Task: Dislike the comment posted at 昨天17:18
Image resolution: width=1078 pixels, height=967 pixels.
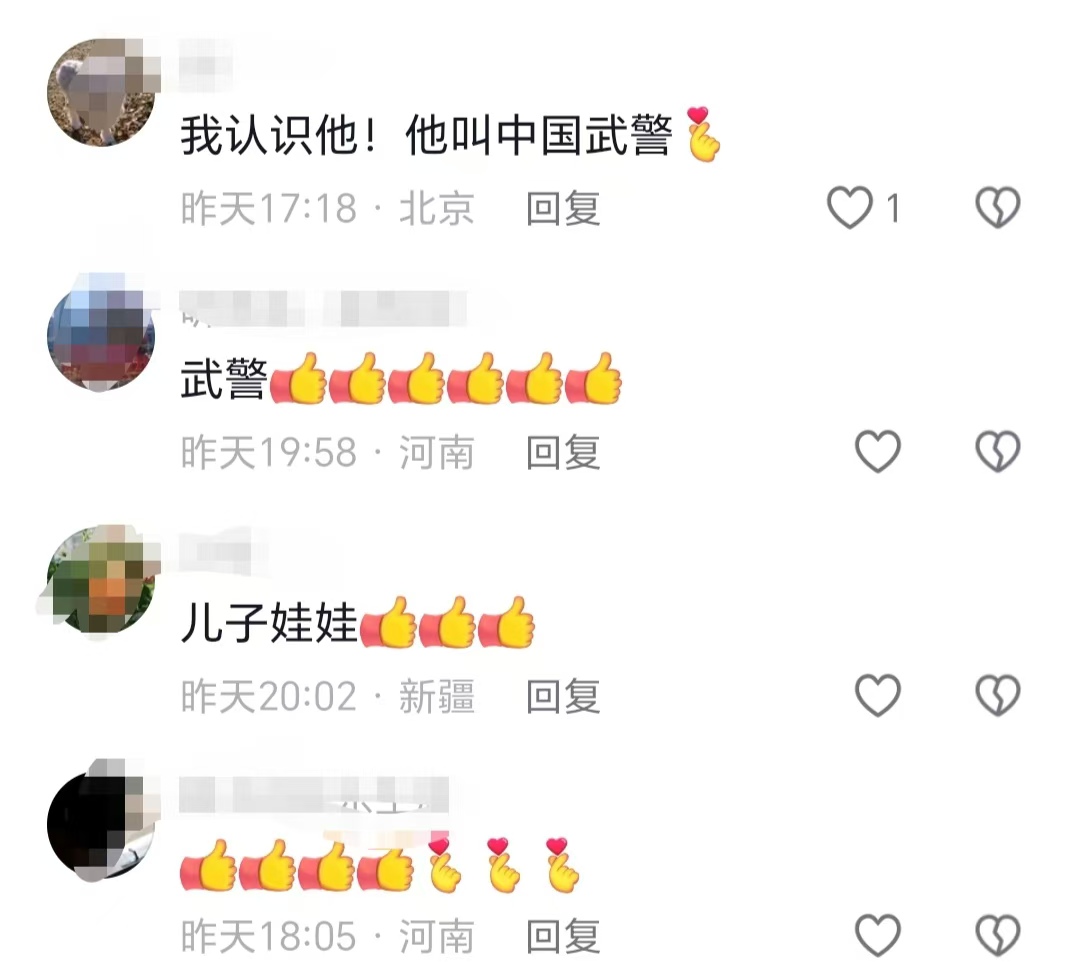Action: point(997,209)
